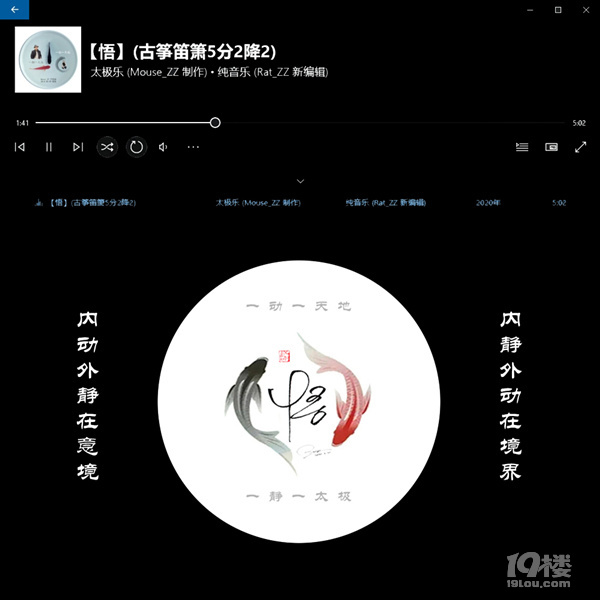600x600 pixels.
Task: Pause the current song
Action: tap(48, 147)
